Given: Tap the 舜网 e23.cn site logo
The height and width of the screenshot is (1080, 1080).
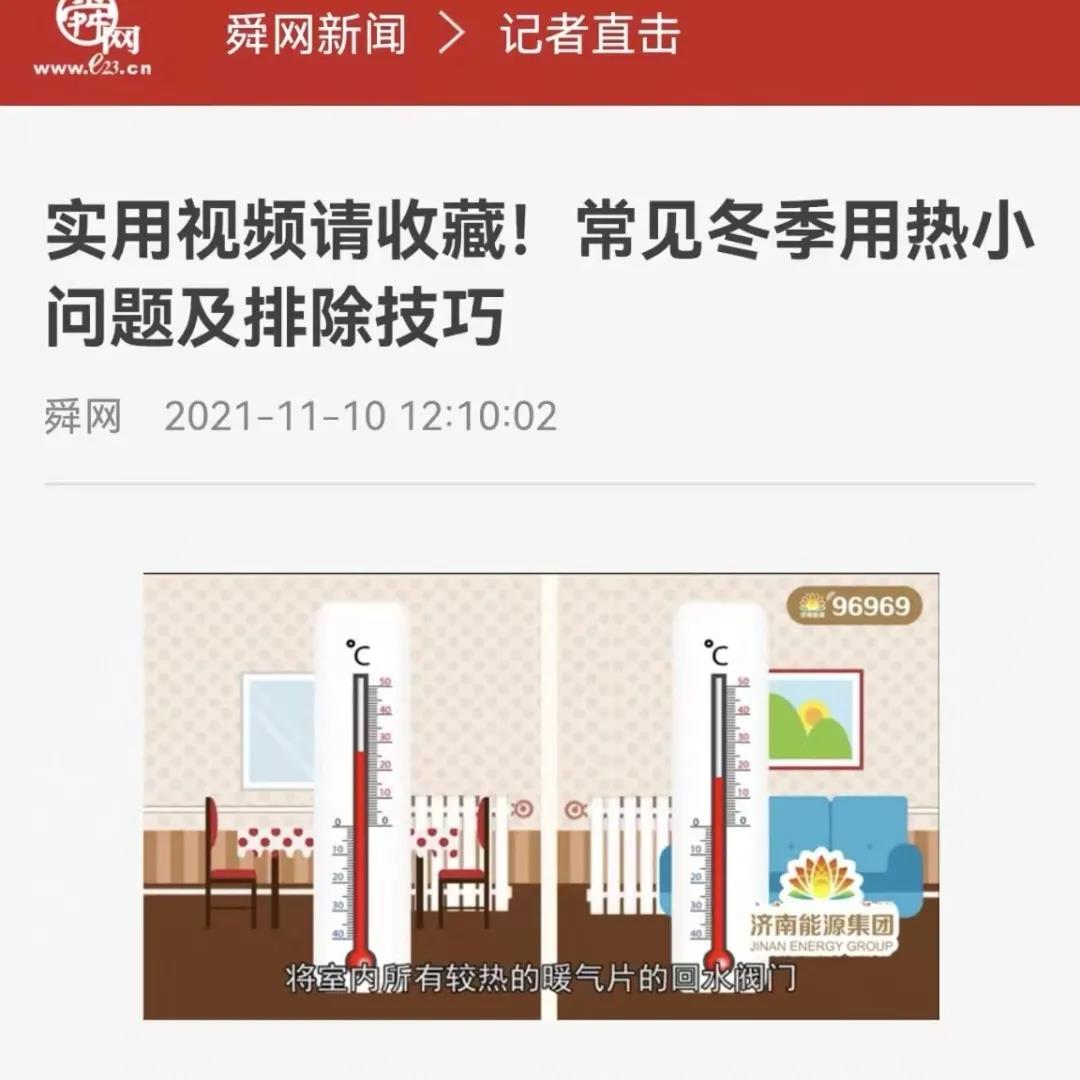Looking at the screenshot, I should coord(92,40).
